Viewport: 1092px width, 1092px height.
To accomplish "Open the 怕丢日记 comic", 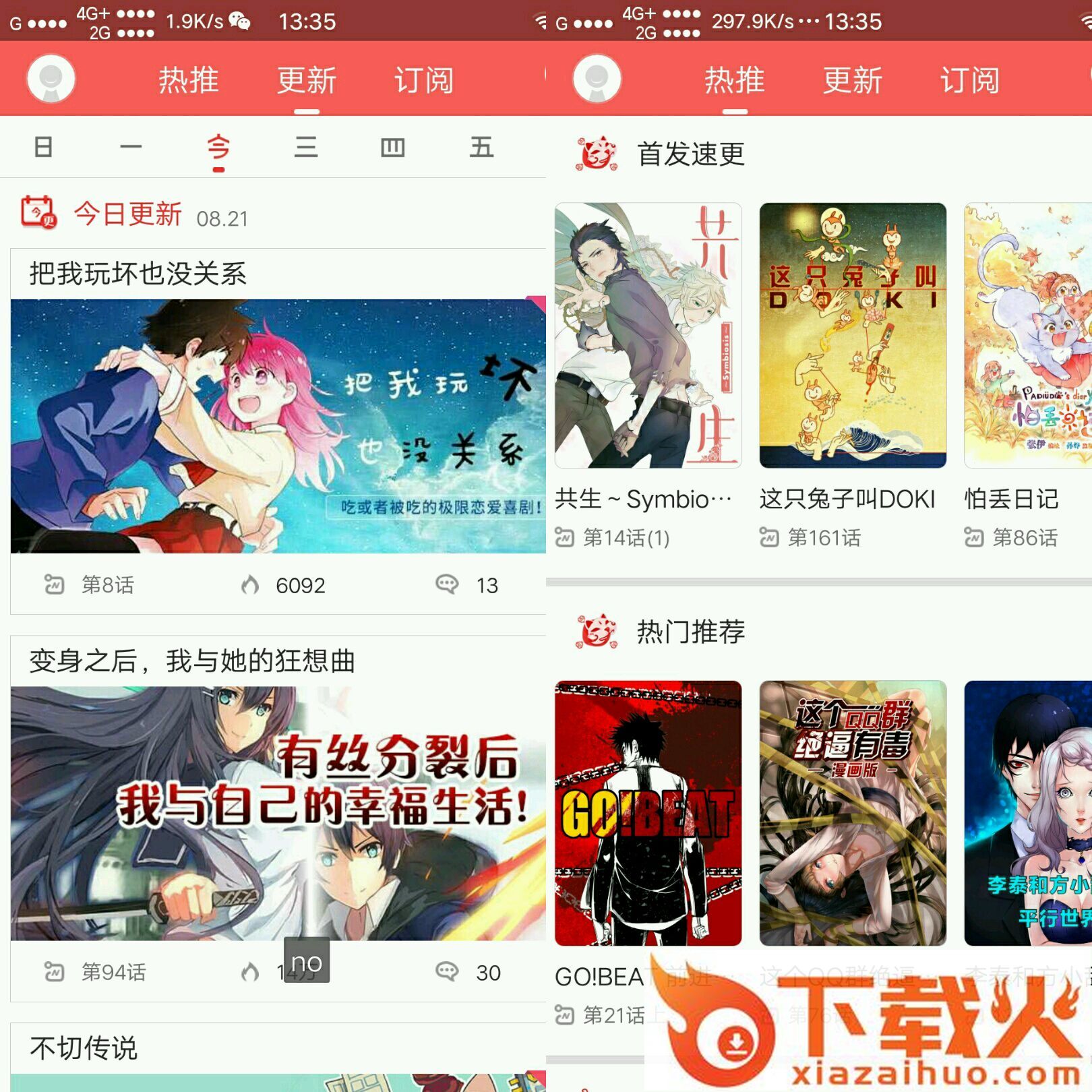I will click(1028, 336).
